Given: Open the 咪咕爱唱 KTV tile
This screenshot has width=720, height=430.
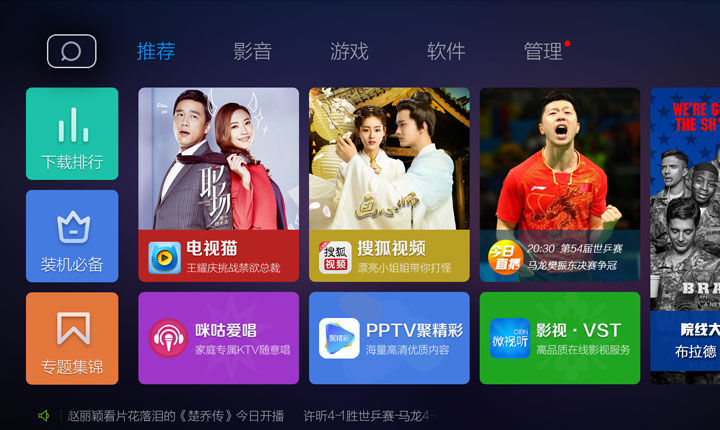Looking at the screenshot, I should click(x=218, y=338).
